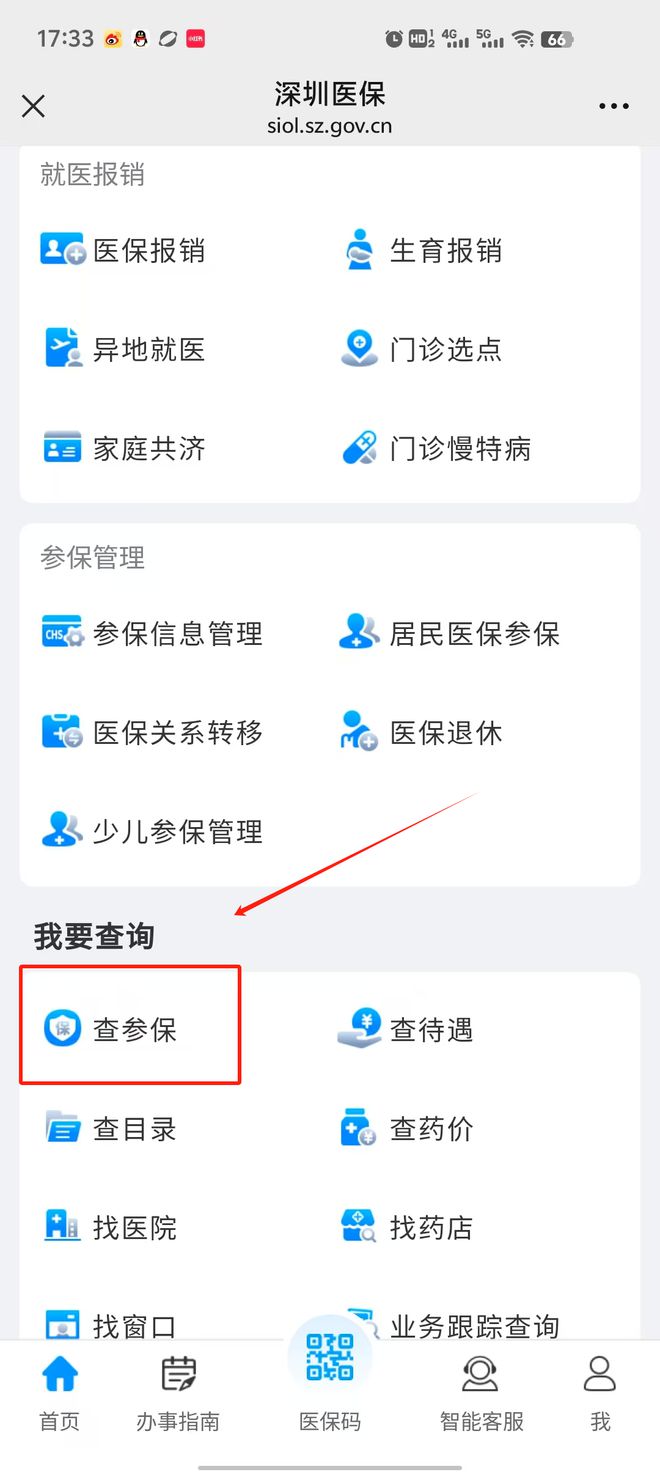Open 查目录
This screenshot has height=1472, width=660.
(x=110, y=1128)
